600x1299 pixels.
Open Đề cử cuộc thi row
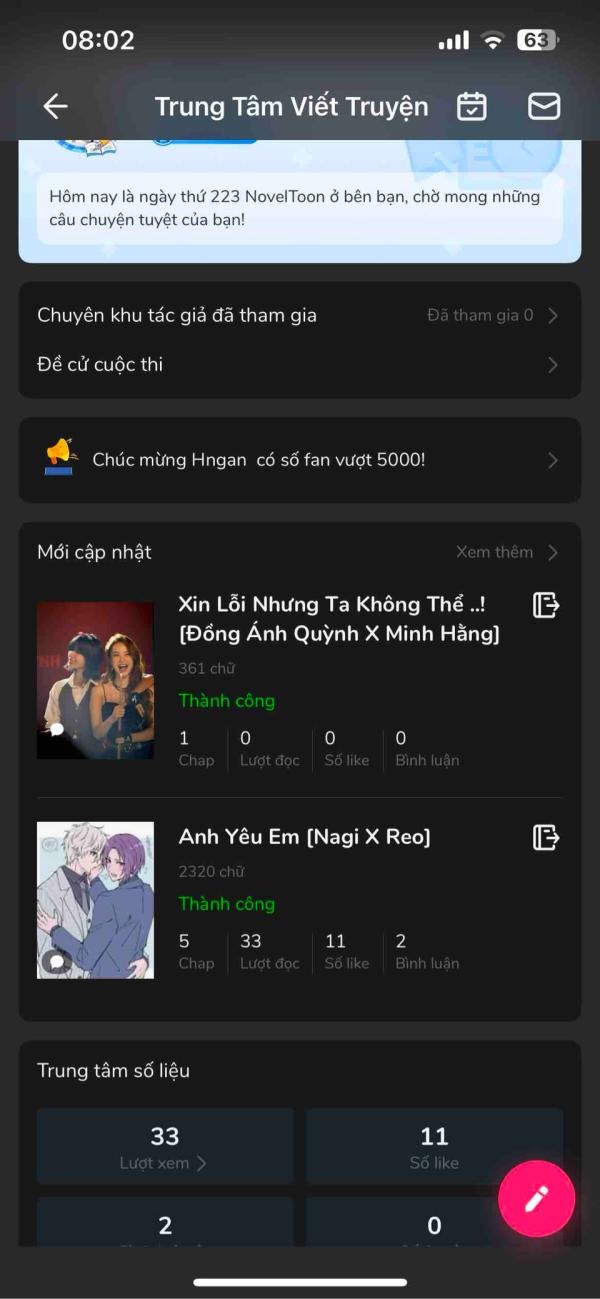tap(298, 365)
